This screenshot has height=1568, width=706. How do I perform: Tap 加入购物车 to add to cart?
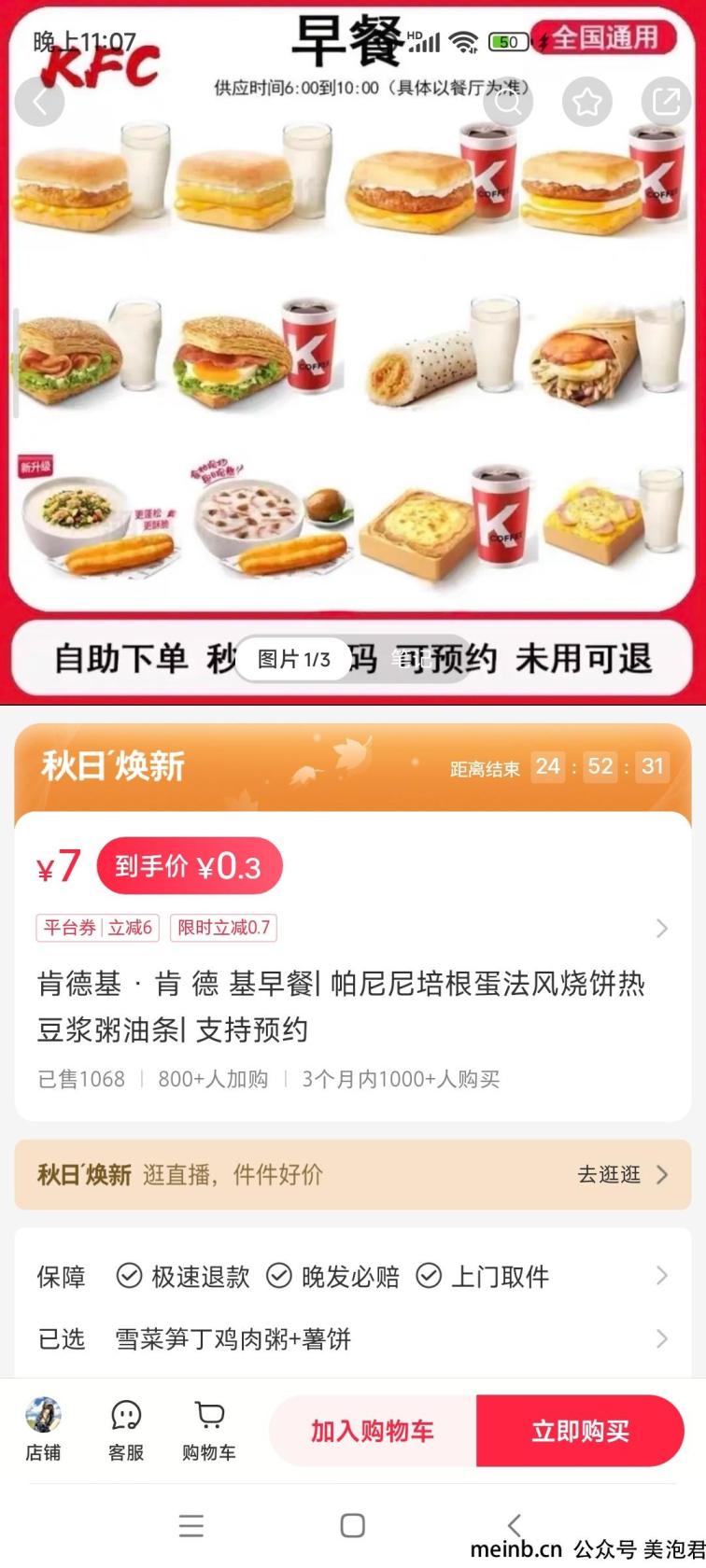373,1431
